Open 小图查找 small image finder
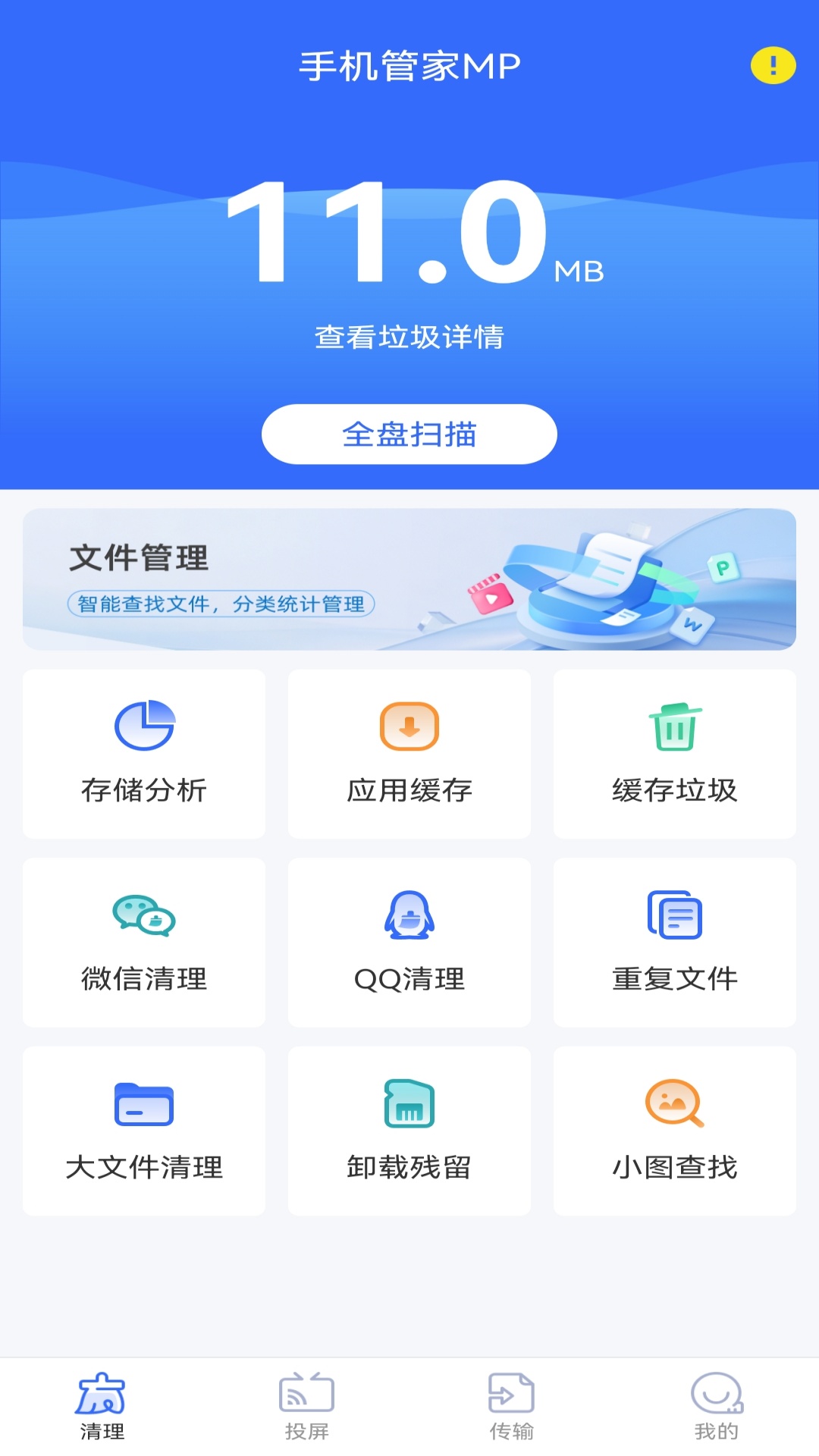 click(x=675, y=1131)
